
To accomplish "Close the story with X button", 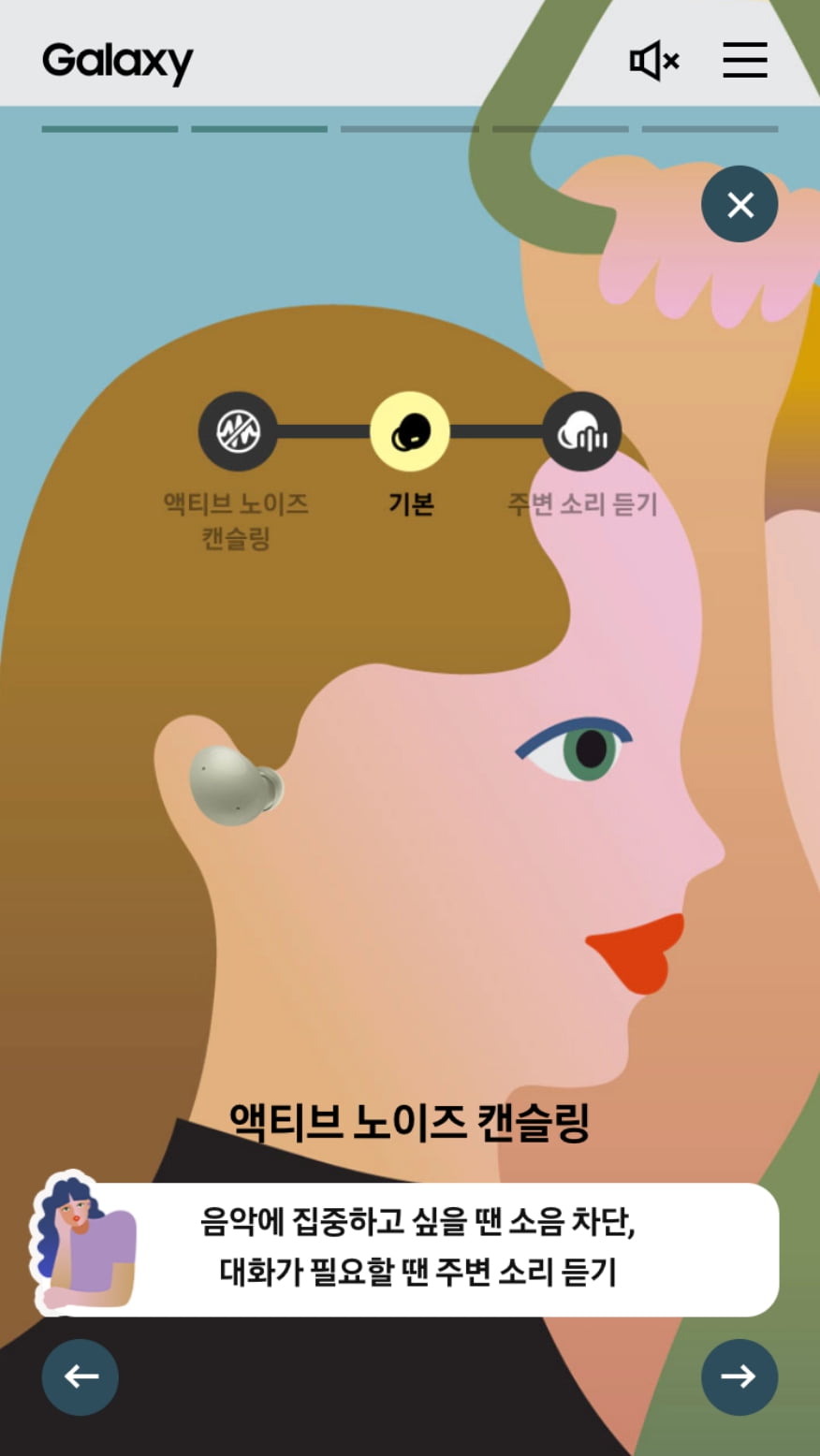I will (x=739, y=204).
